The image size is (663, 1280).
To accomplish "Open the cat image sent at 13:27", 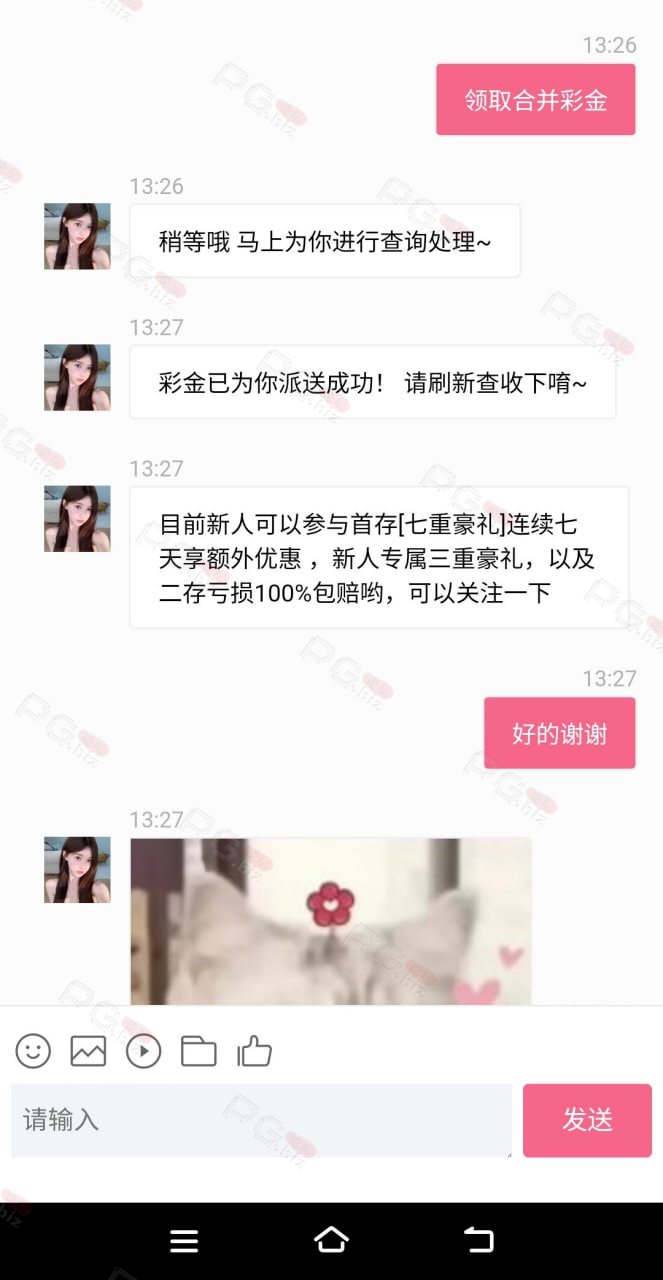I will (x=331, y=921).
